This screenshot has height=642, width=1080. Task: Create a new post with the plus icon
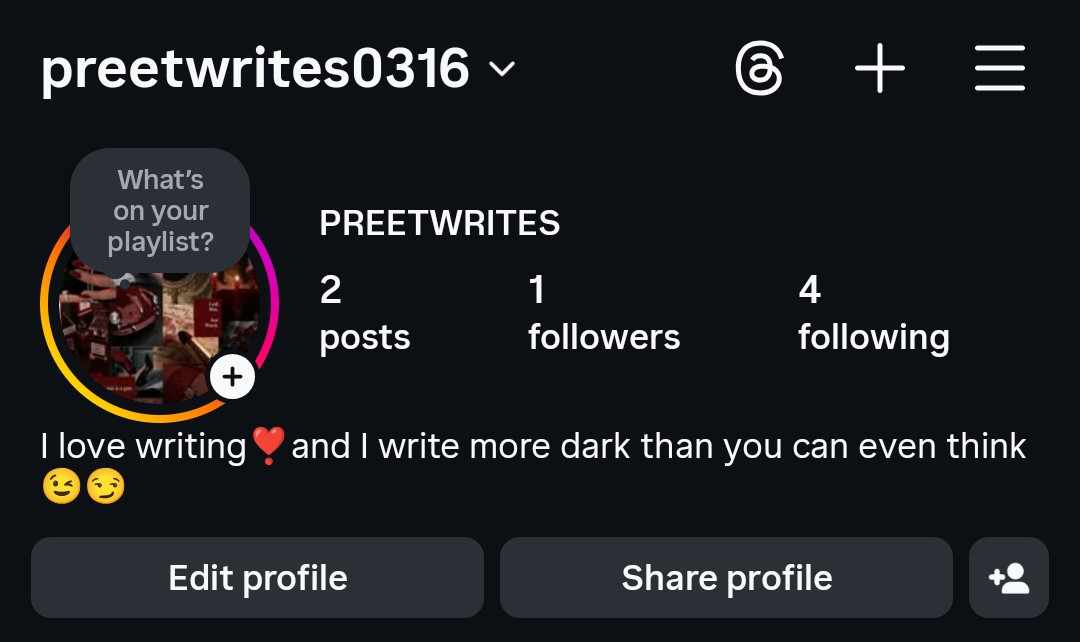[x=880, y=69]
